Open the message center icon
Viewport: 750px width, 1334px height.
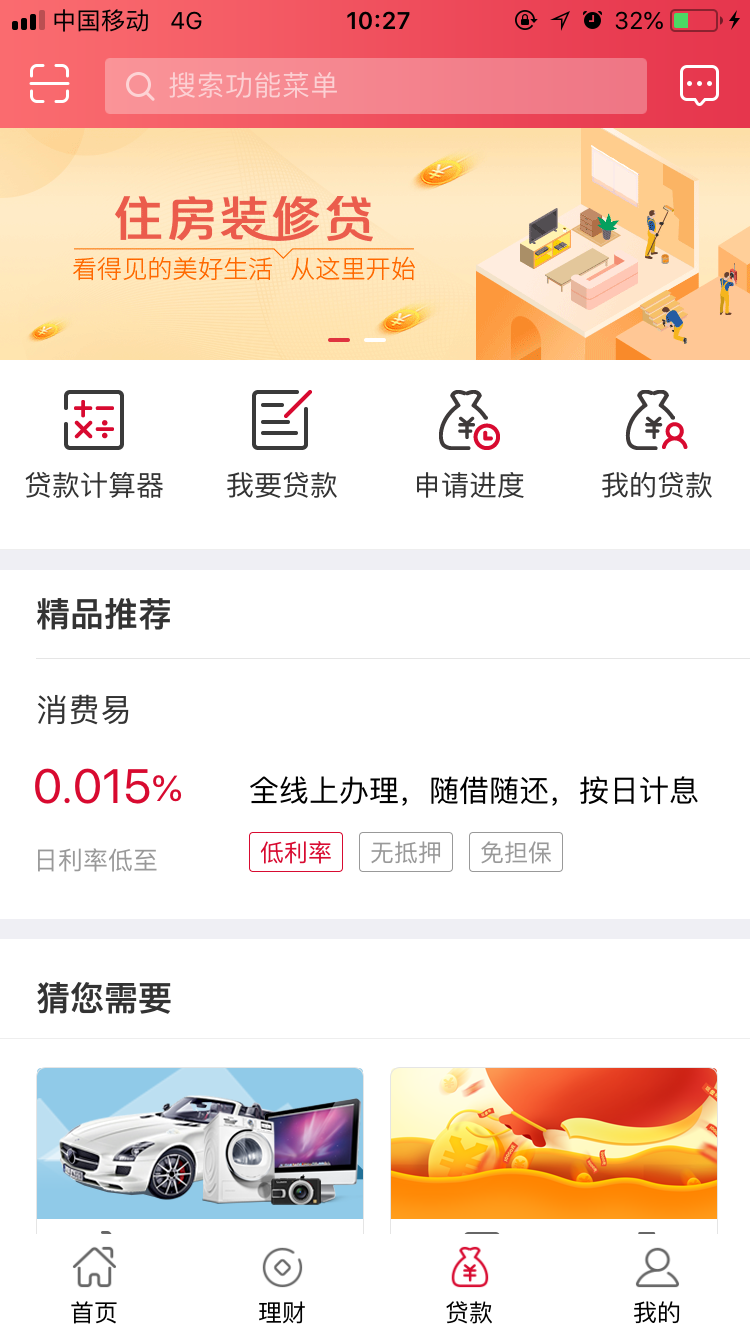pos(699,85)
